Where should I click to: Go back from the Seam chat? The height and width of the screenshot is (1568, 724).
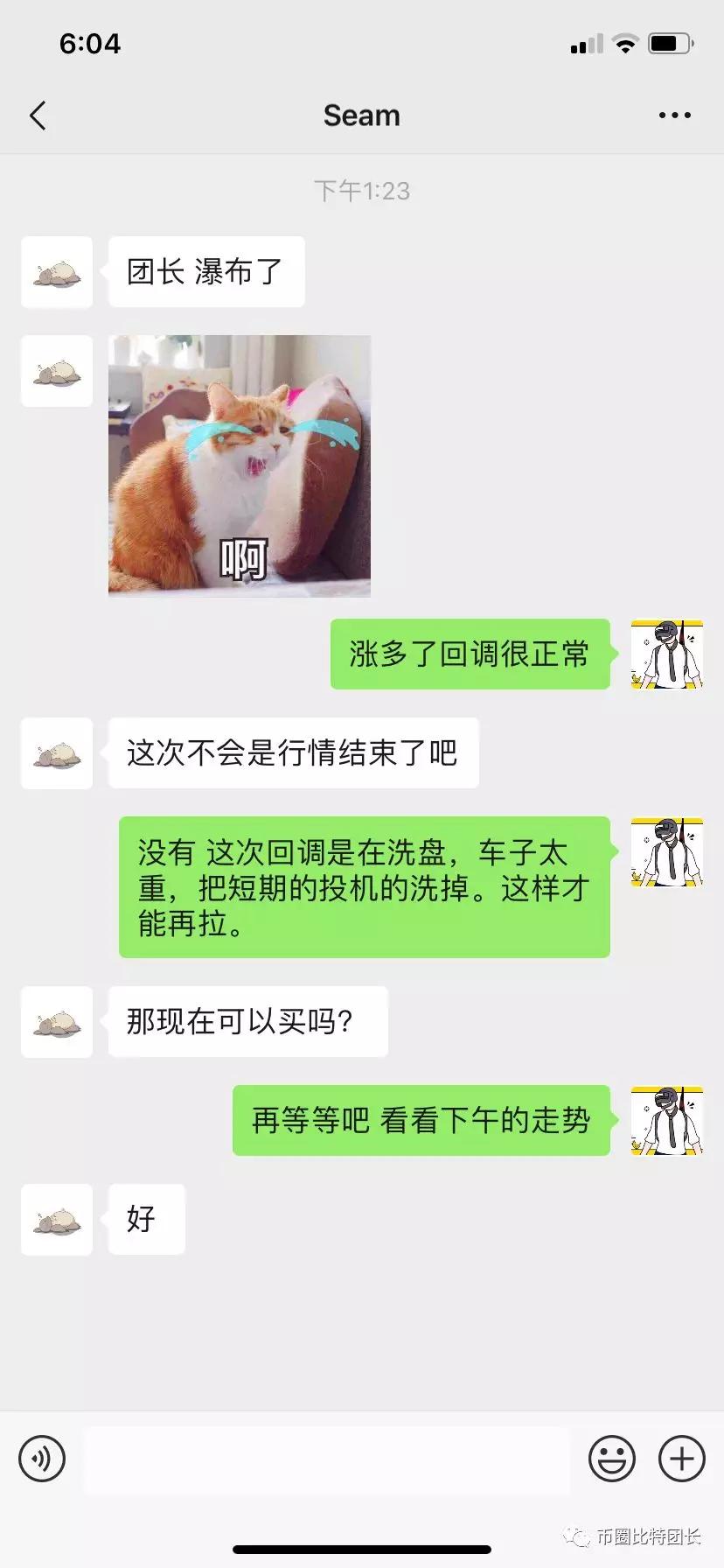coord(38,115)
